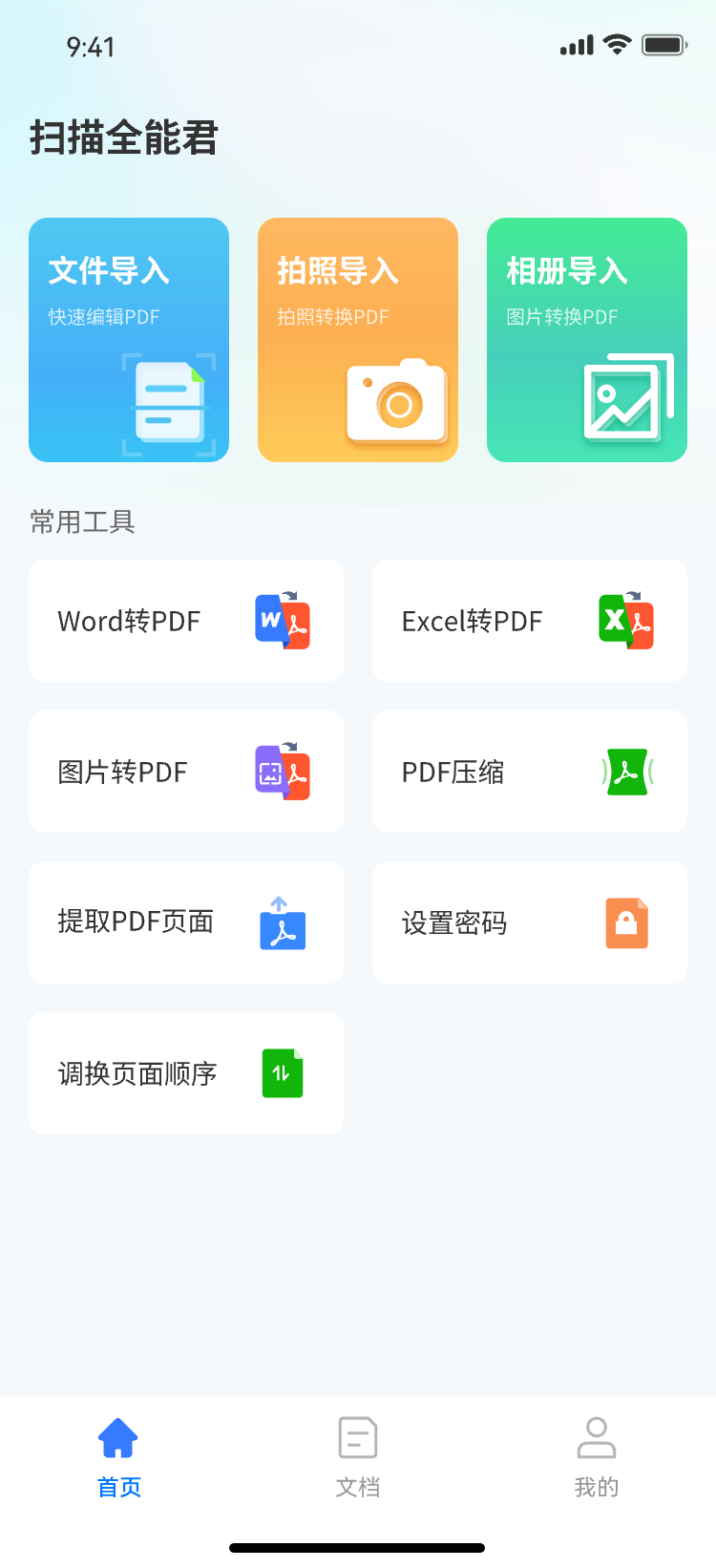Select 提取PDF页面 to extract pages
716x1568 pixels.
coord(186,922)
